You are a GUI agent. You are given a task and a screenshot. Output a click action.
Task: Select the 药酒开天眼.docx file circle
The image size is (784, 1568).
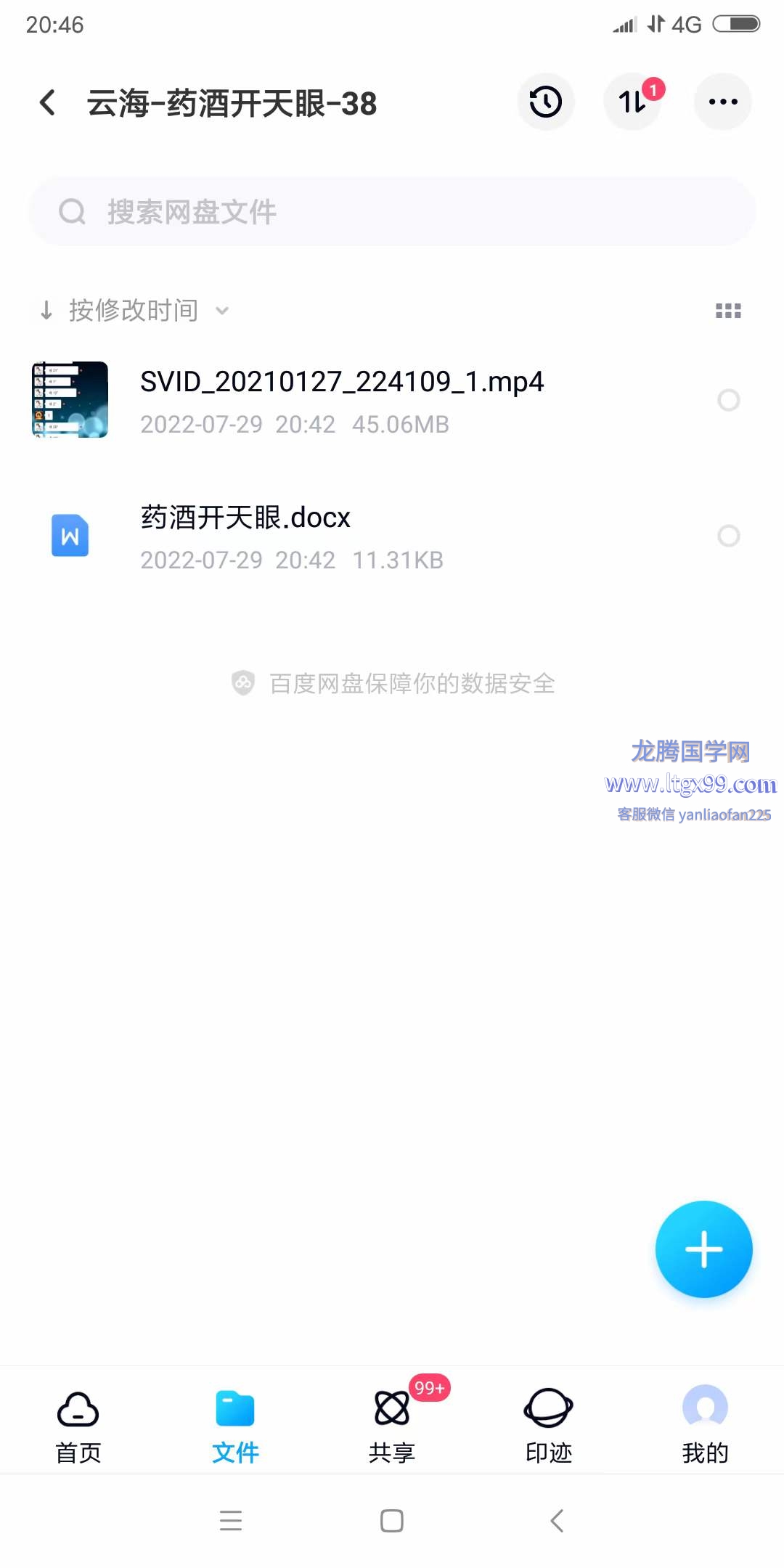729,536
